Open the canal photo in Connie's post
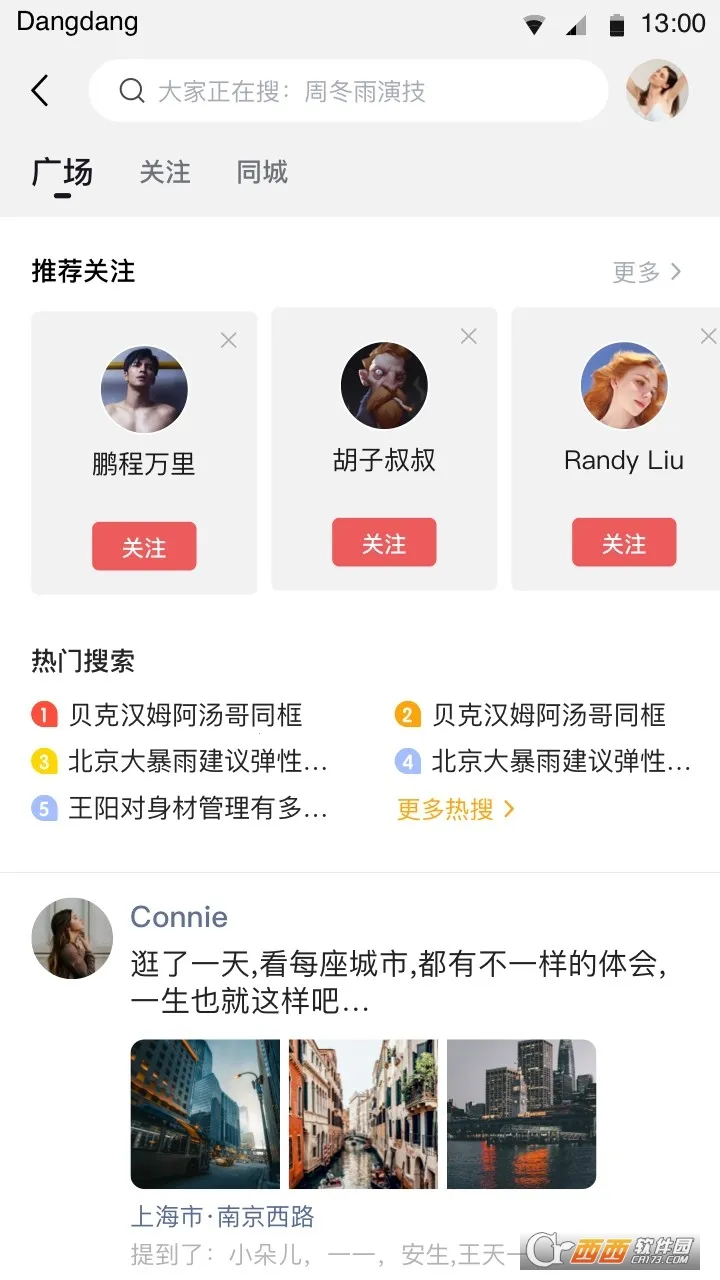The height and width of the screenshot is (1280, 720). pyautogui.click(x=363, y=1113)
